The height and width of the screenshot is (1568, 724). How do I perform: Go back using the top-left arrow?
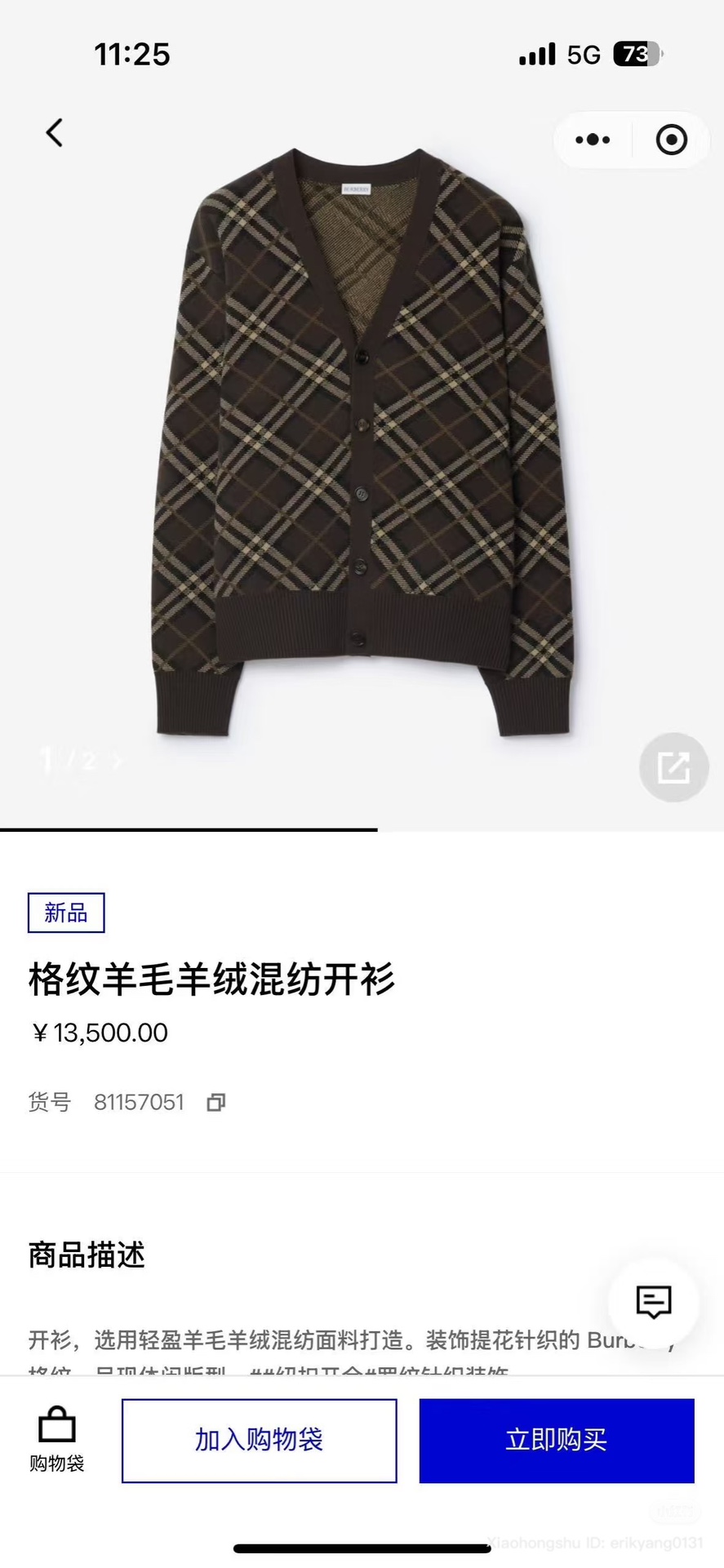55,132
